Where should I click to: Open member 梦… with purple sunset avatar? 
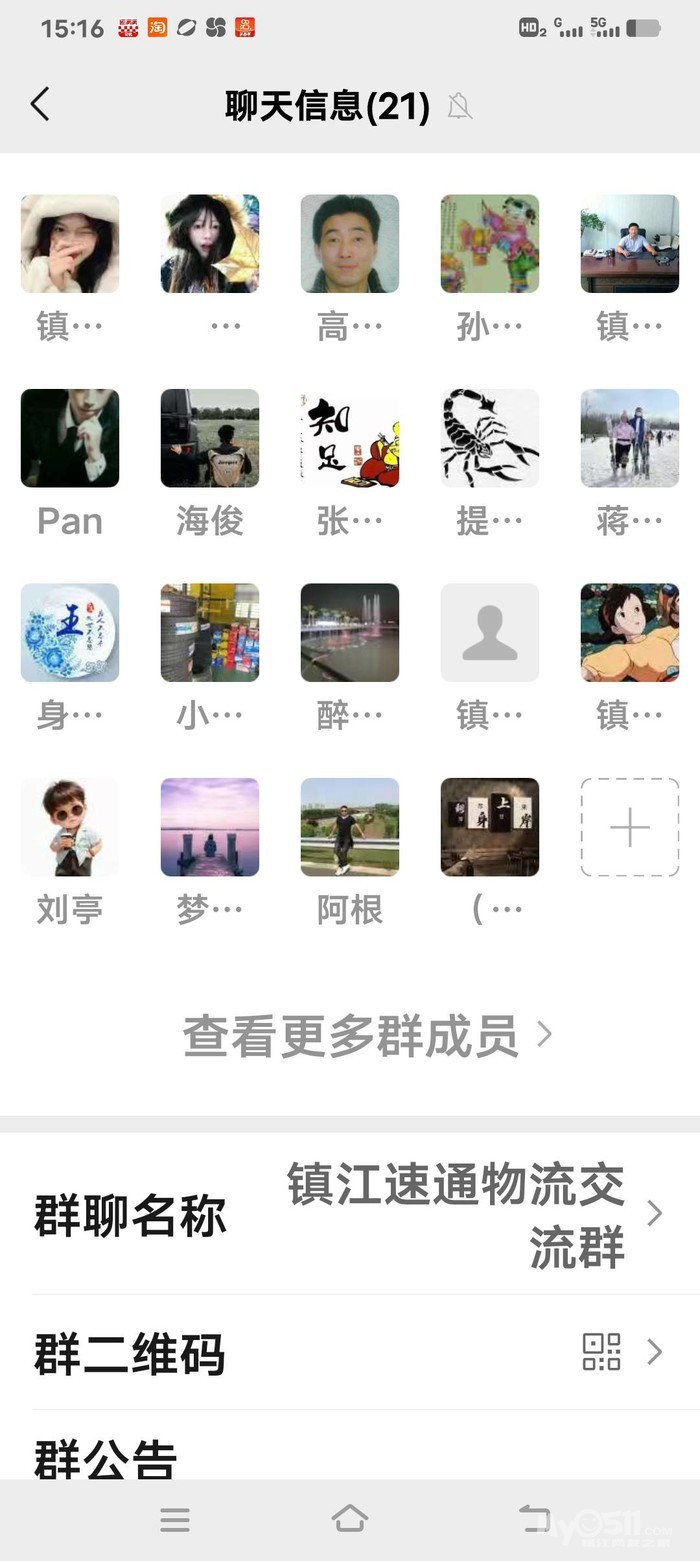pyautogui.click(x=210, y=827)
